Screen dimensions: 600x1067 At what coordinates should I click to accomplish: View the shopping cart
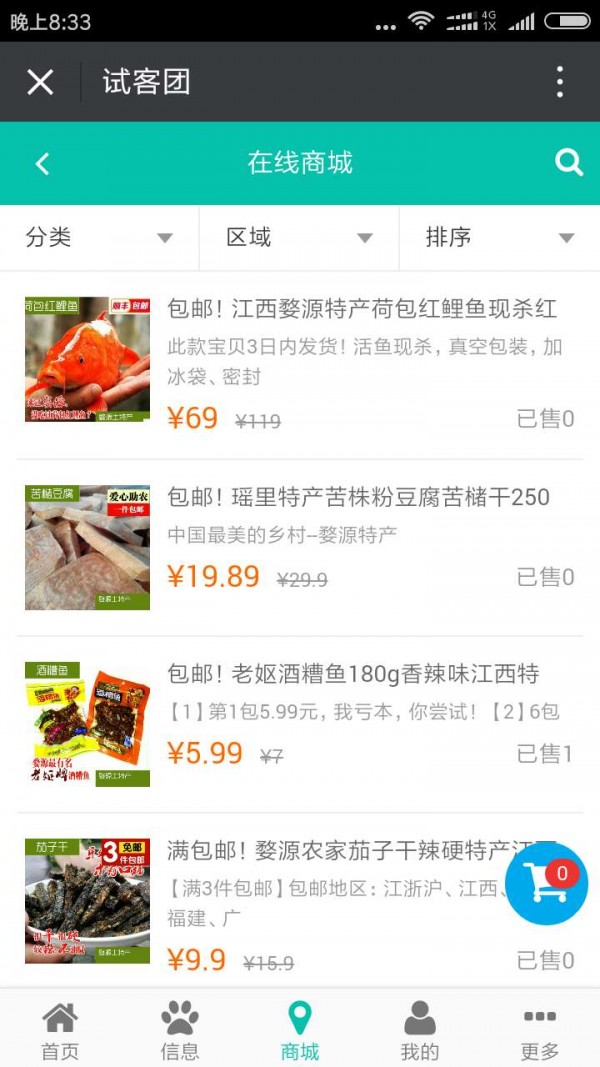[546, 883]
